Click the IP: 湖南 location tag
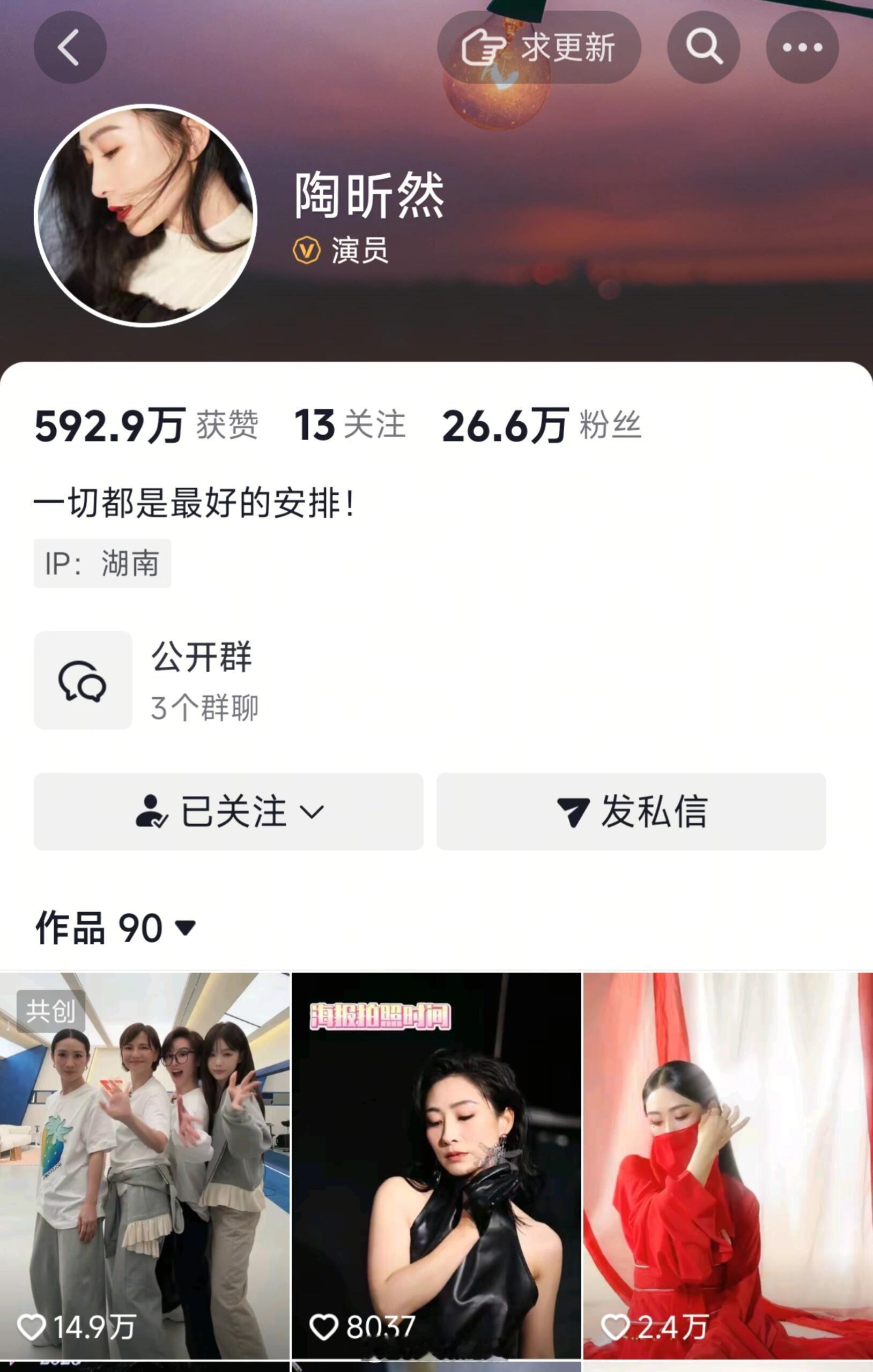Image resolution: width=873 pixels, height=1372 pixels. pos(102,564)
